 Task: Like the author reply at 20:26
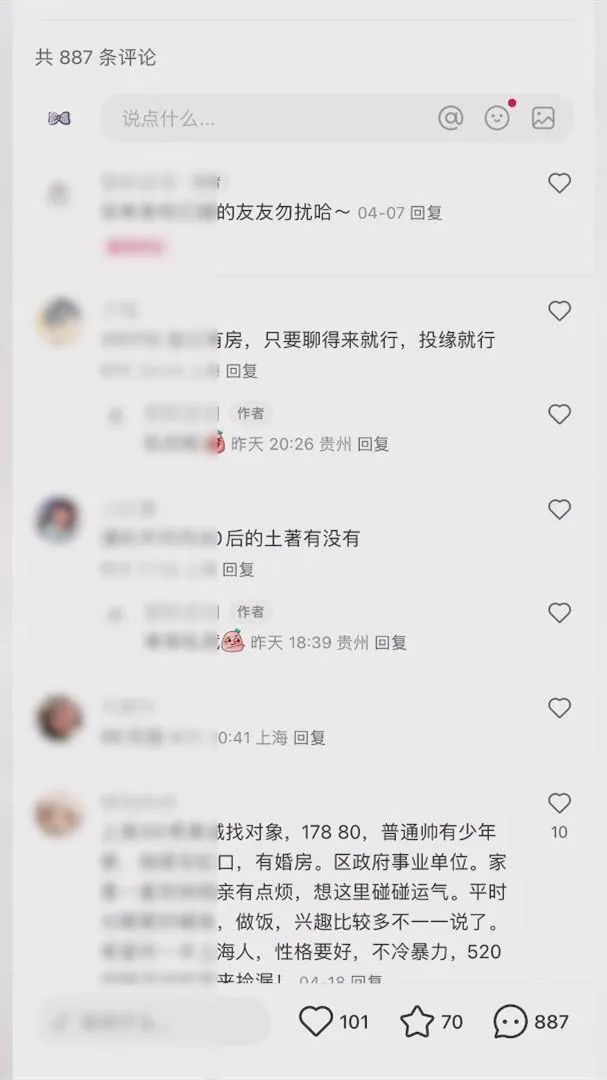tap(559, 414)
